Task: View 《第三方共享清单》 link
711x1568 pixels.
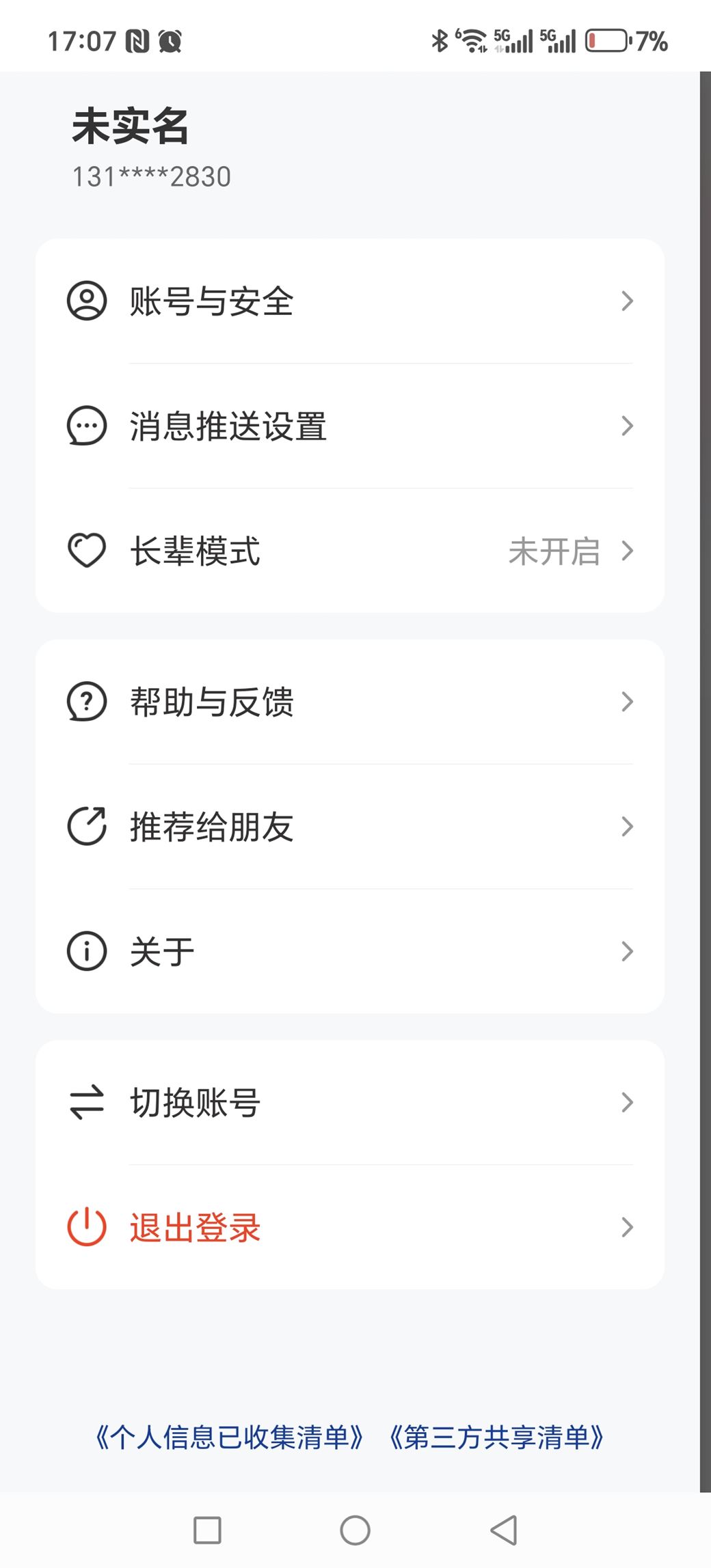Action: [x=496, y=1438]
